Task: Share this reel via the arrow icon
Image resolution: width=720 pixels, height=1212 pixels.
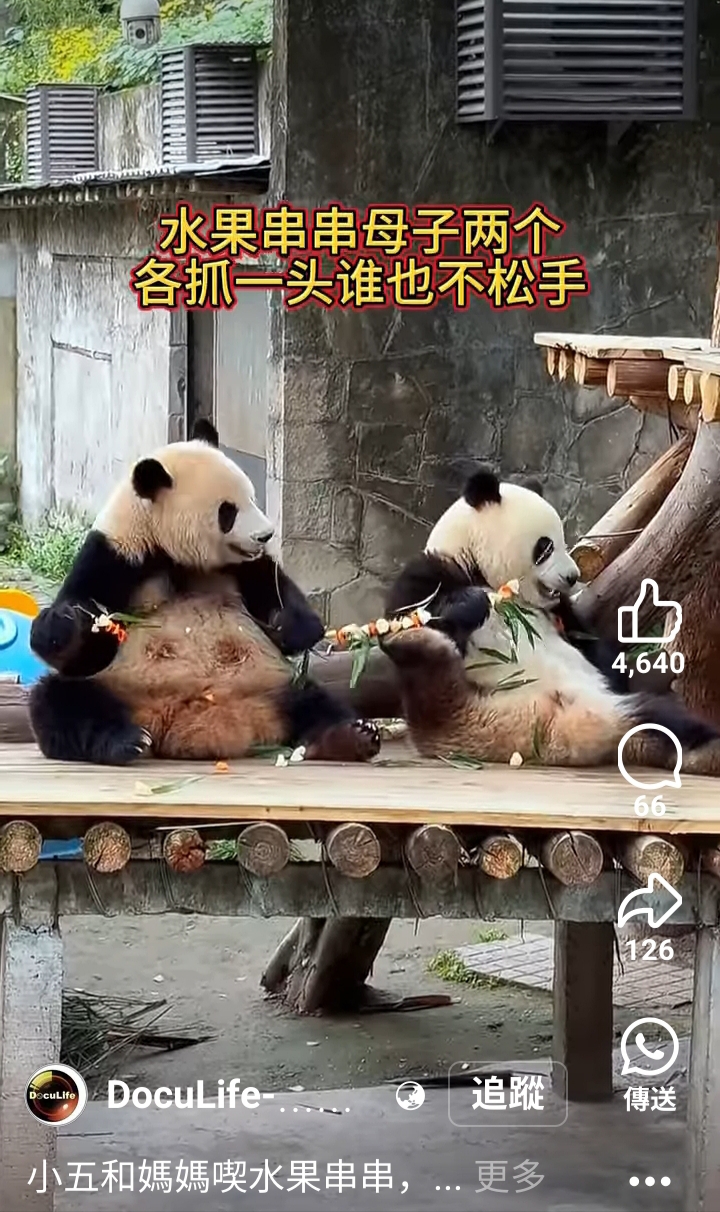Action: pos(649,901)
